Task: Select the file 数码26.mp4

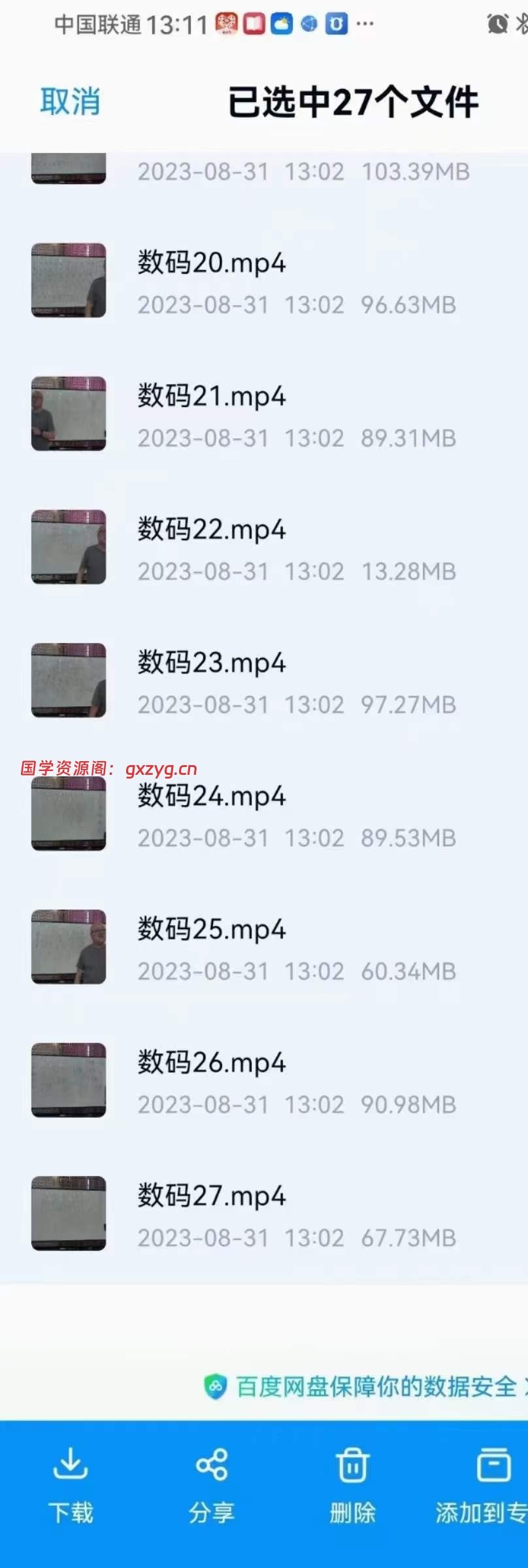Action: tap(261, 1082)
